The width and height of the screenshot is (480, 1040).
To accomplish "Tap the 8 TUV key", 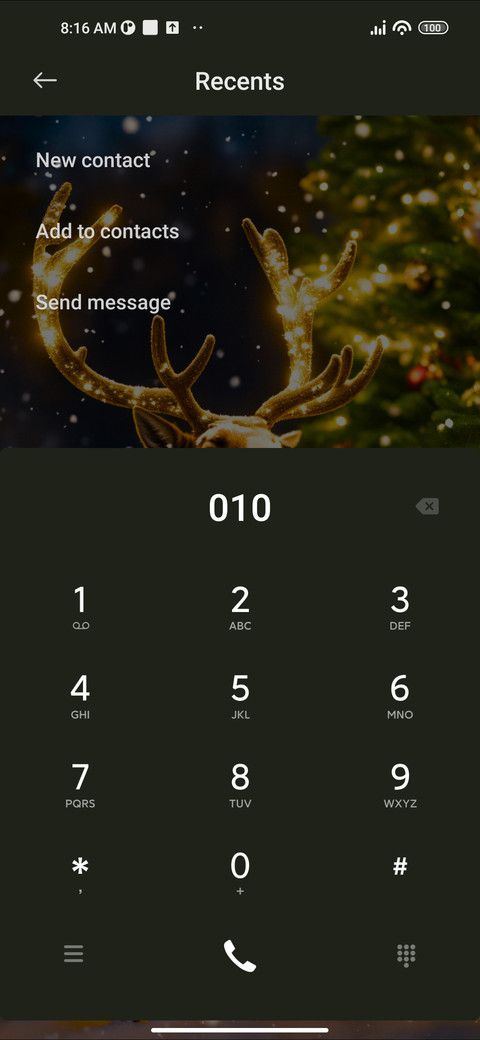I will tap(240, 785).
